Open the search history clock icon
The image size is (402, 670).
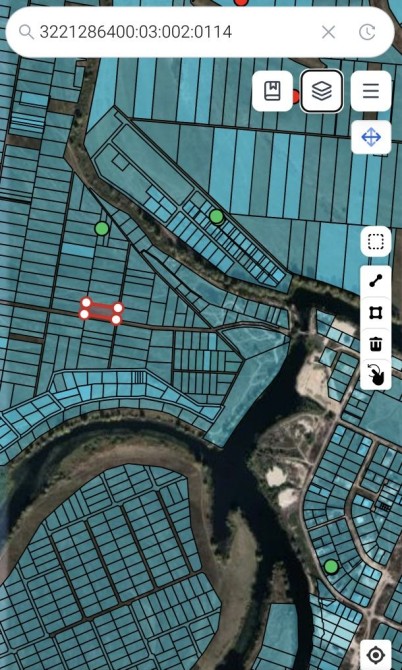367,32
